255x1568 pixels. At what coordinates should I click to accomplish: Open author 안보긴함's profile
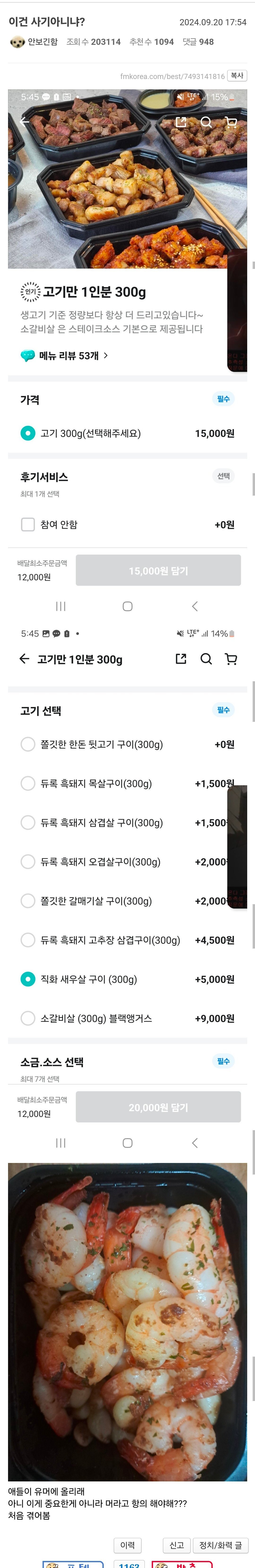[x=42, y=42]
